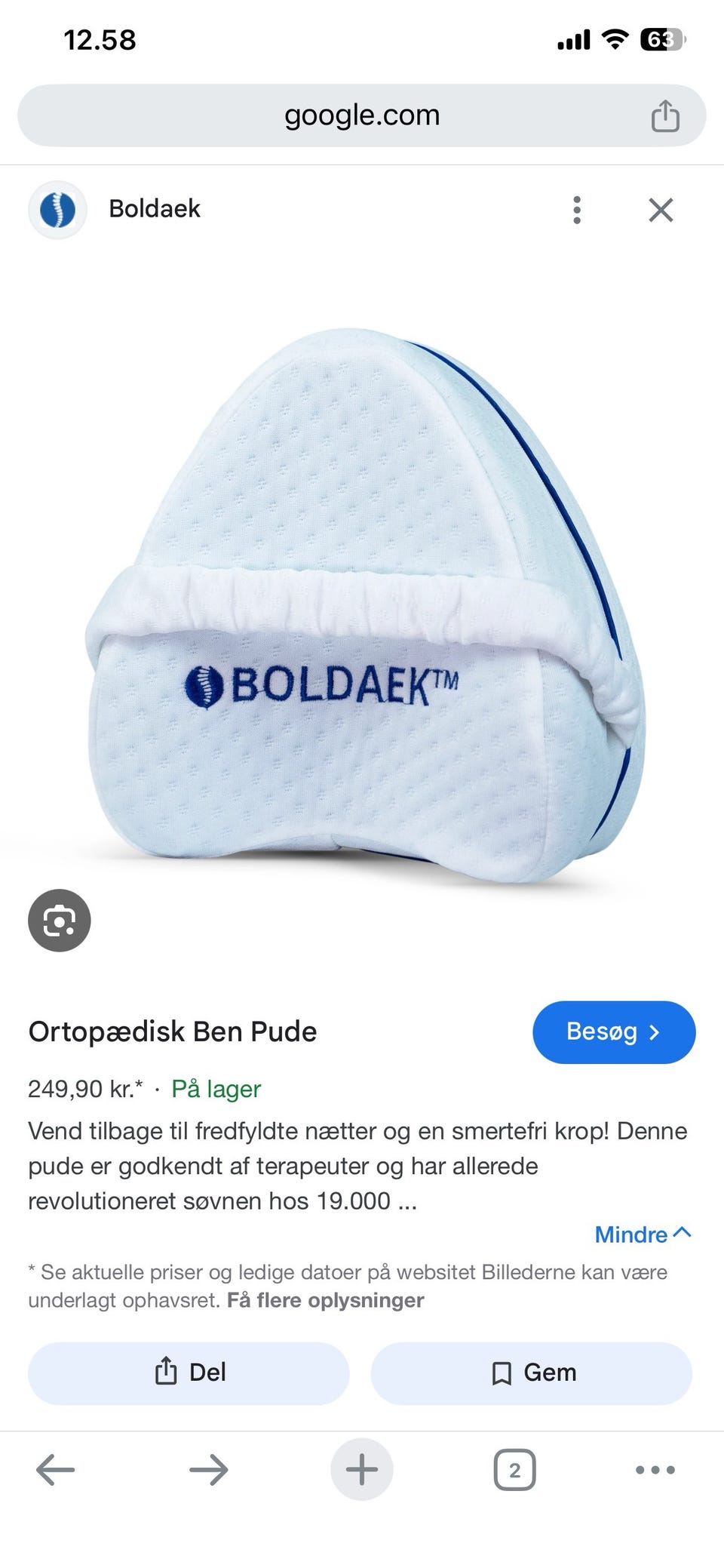Tap the Boldaek store logo
The image size is (724, 1568).
57,210
